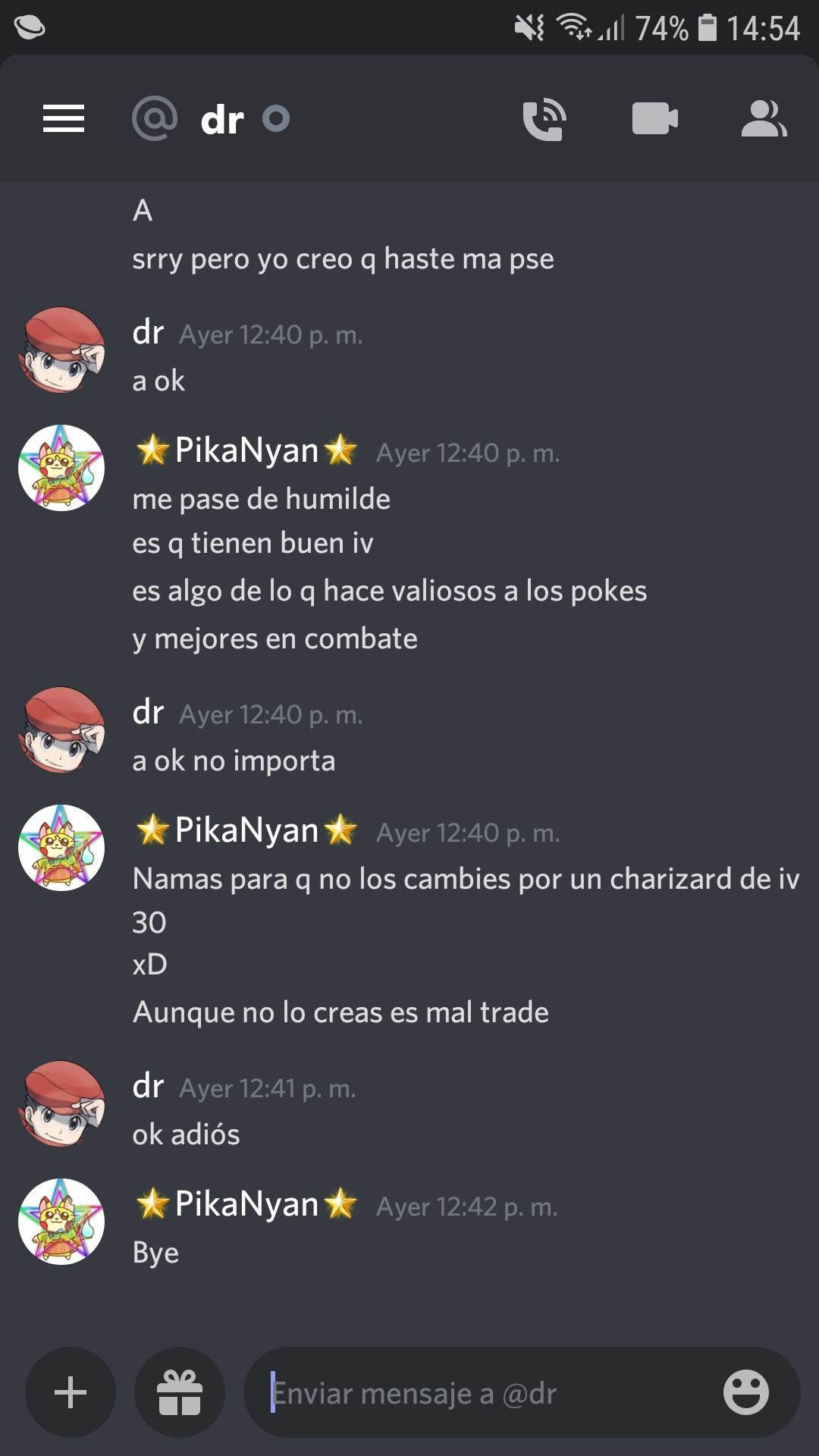Tap the plus attachment button
819x1456 pixels.
pyautogui.click(x=71, y=1392)
